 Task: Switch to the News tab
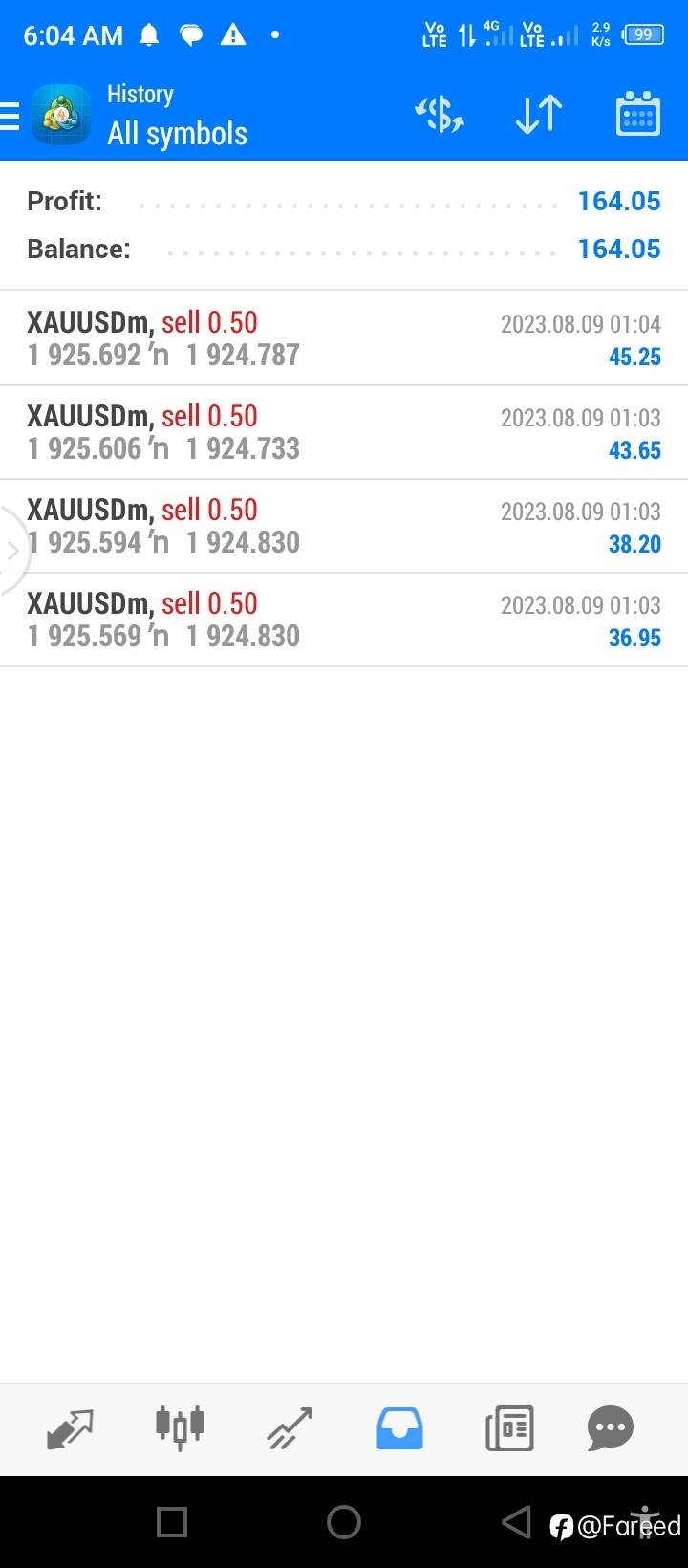pyautogui.click(x=509, y=1429)
